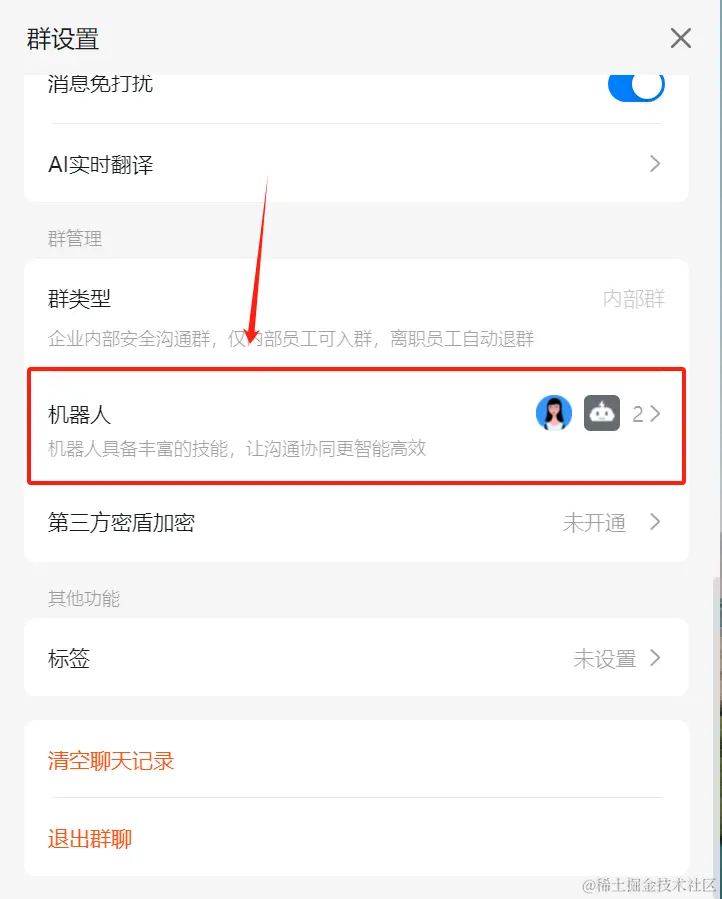Open the 标签 setting
Screen dimensions: 722x899
point(355,658)
